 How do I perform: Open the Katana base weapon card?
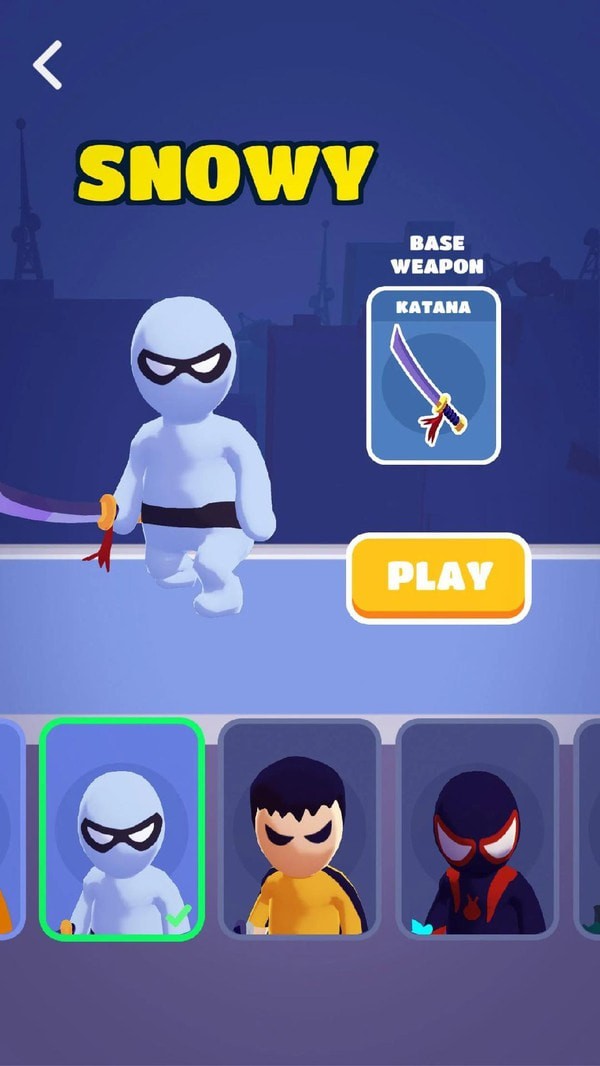[432, 375]
